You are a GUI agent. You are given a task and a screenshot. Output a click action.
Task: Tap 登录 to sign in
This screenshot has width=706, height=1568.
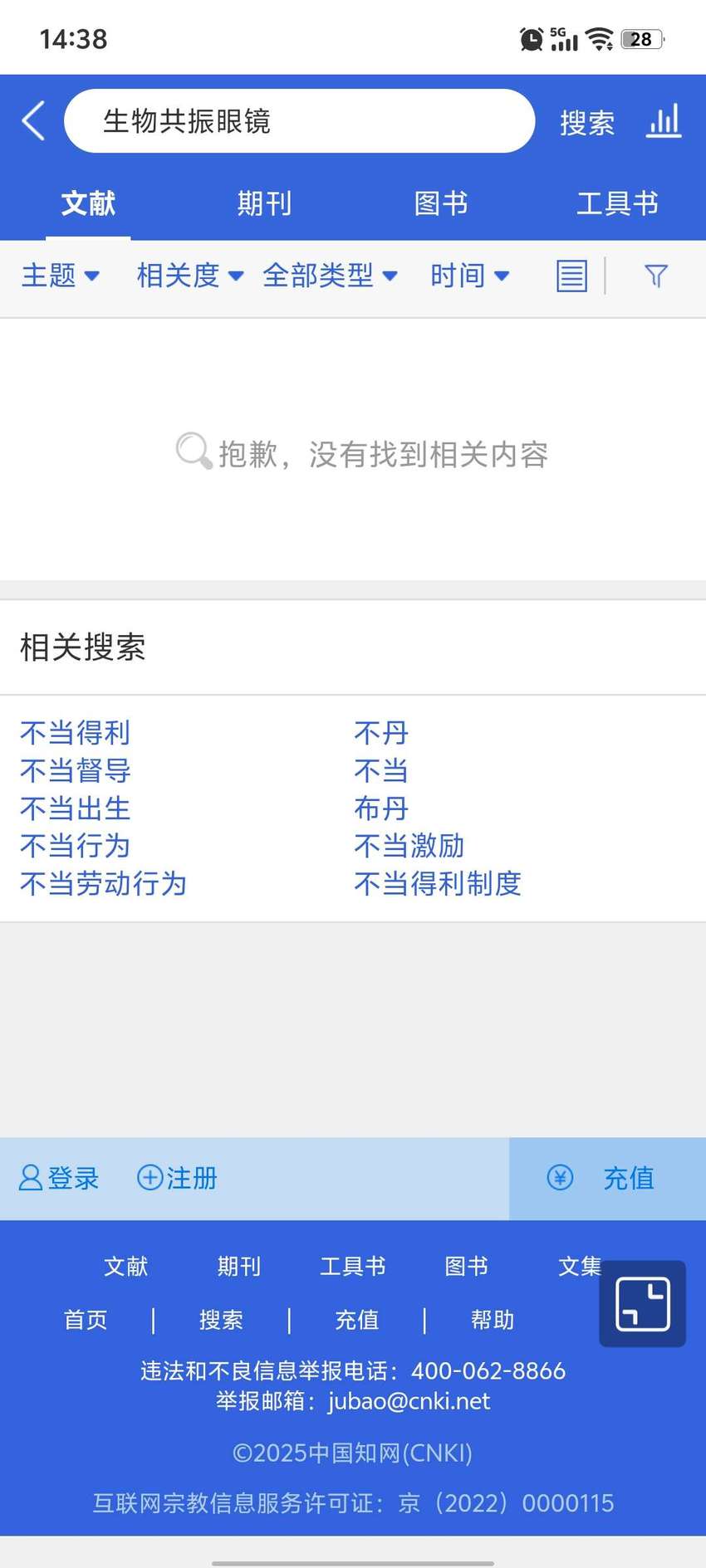(58, 1178)
